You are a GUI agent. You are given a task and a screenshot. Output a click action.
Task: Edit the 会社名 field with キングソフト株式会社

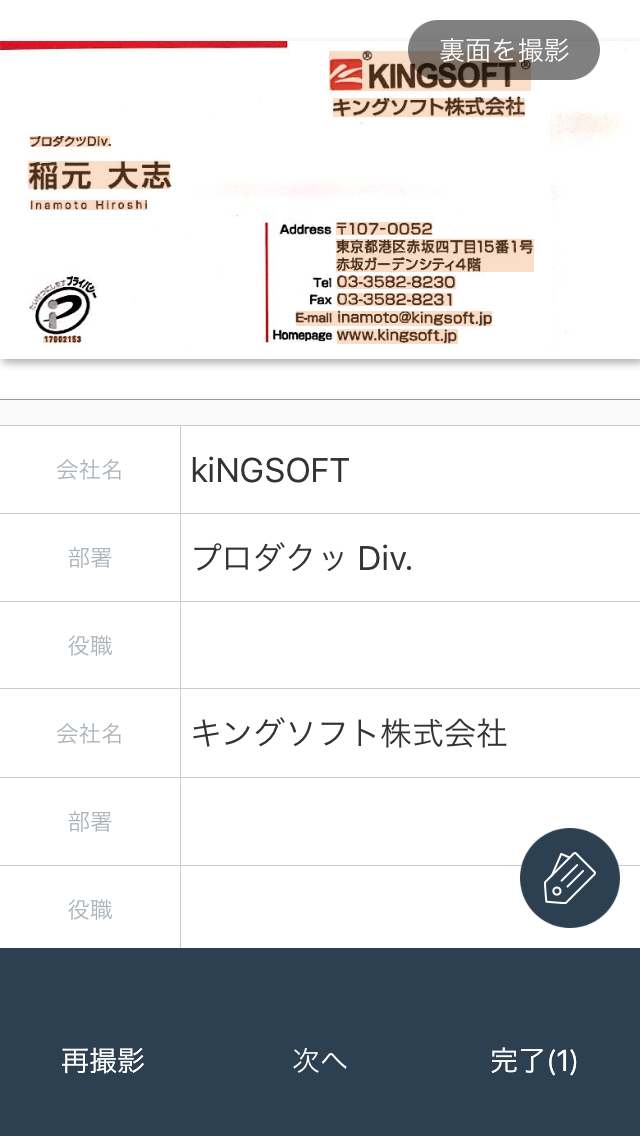coord(410,733)
